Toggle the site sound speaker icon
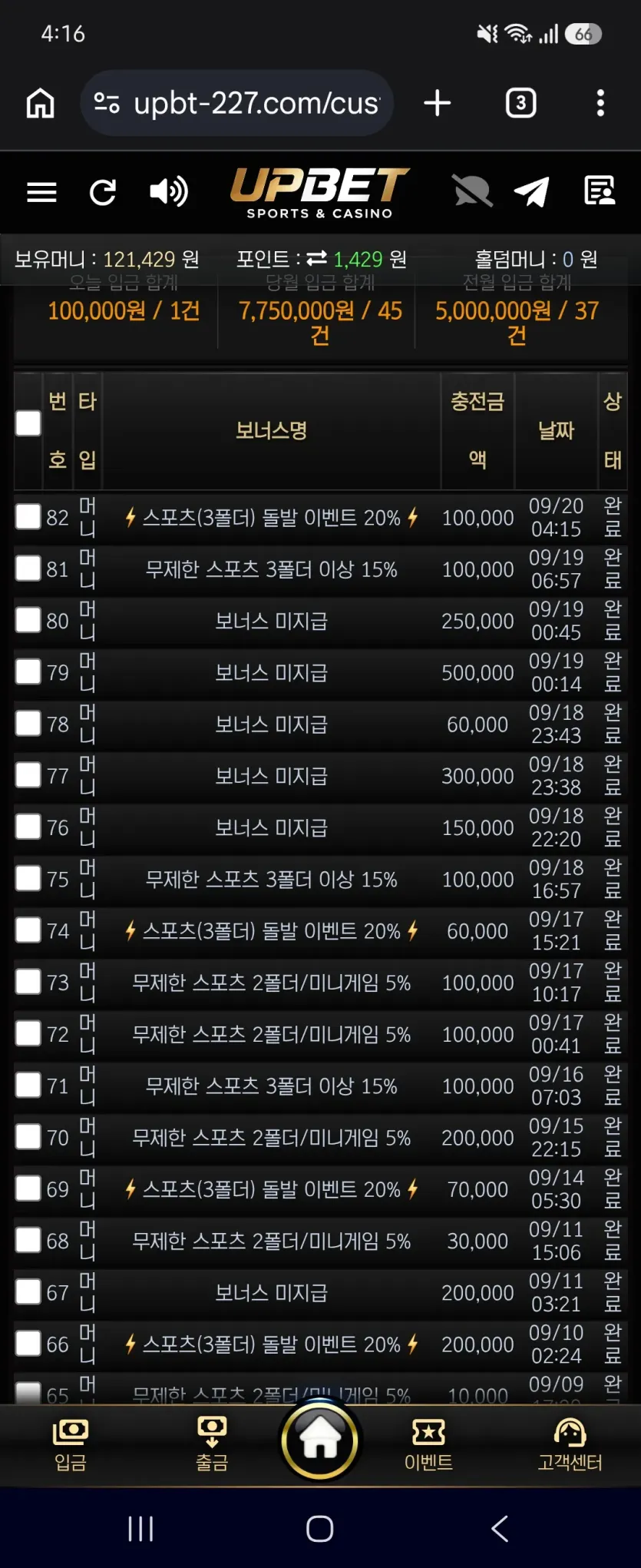This screenshot has width=641, height=1568. (x=168, y=191)
